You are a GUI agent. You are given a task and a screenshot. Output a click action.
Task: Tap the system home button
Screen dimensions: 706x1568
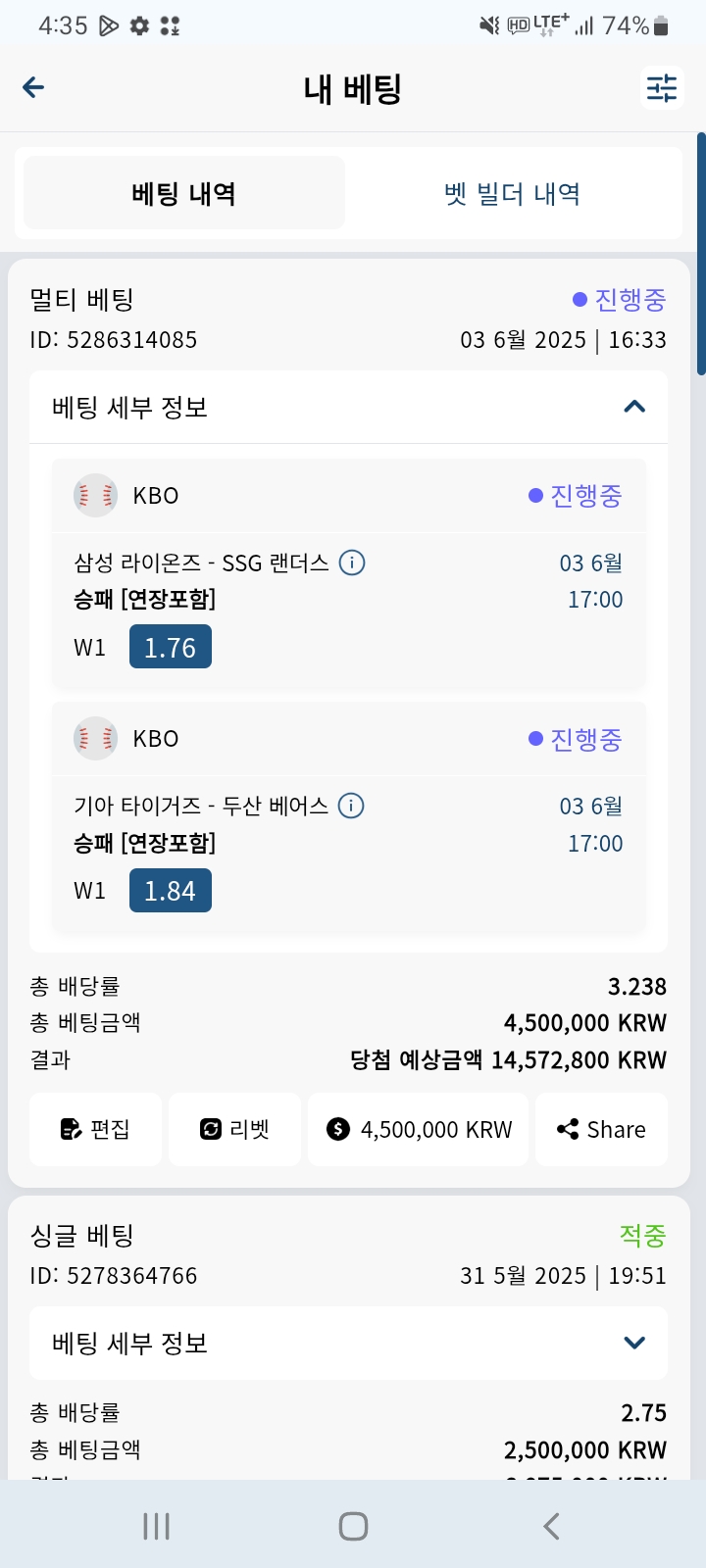[353, 1526]
